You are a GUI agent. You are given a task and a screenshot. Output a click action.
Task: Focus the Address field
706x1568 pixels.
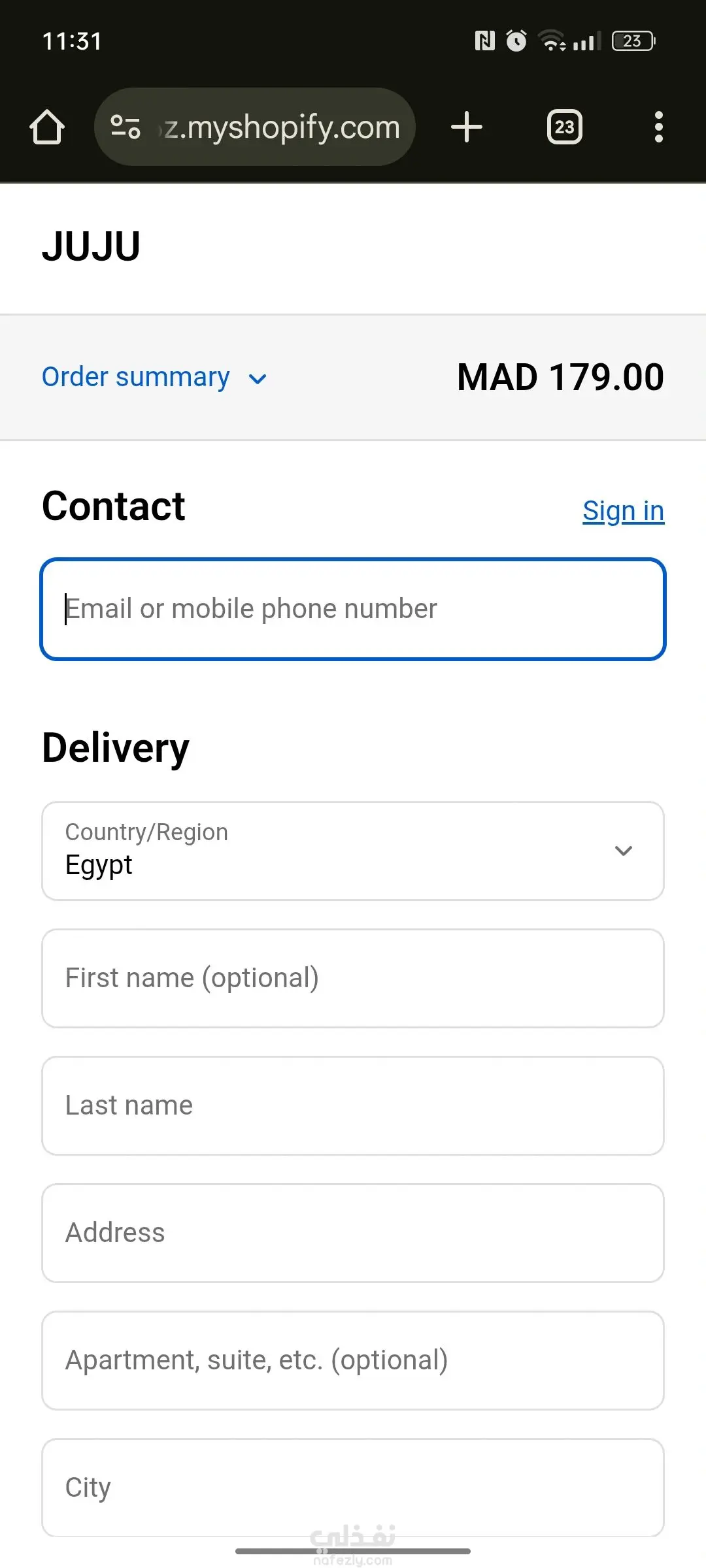(353, 1233)
